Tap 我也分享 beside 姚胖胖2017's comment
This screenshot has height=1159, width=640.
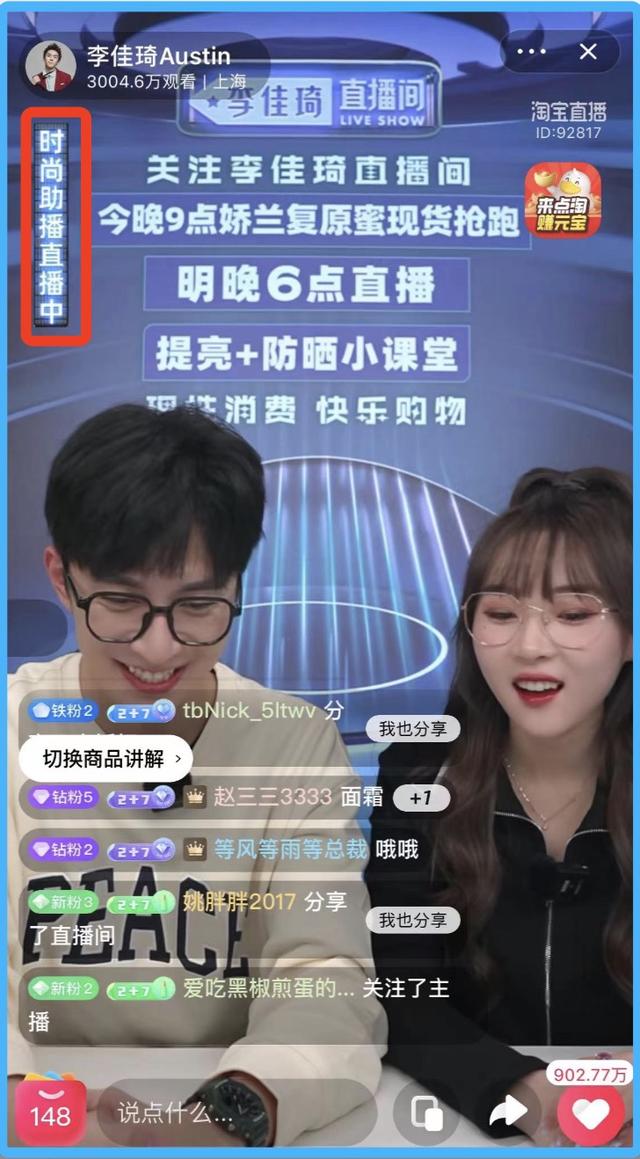pyautogui.click(x=412, y=919)
